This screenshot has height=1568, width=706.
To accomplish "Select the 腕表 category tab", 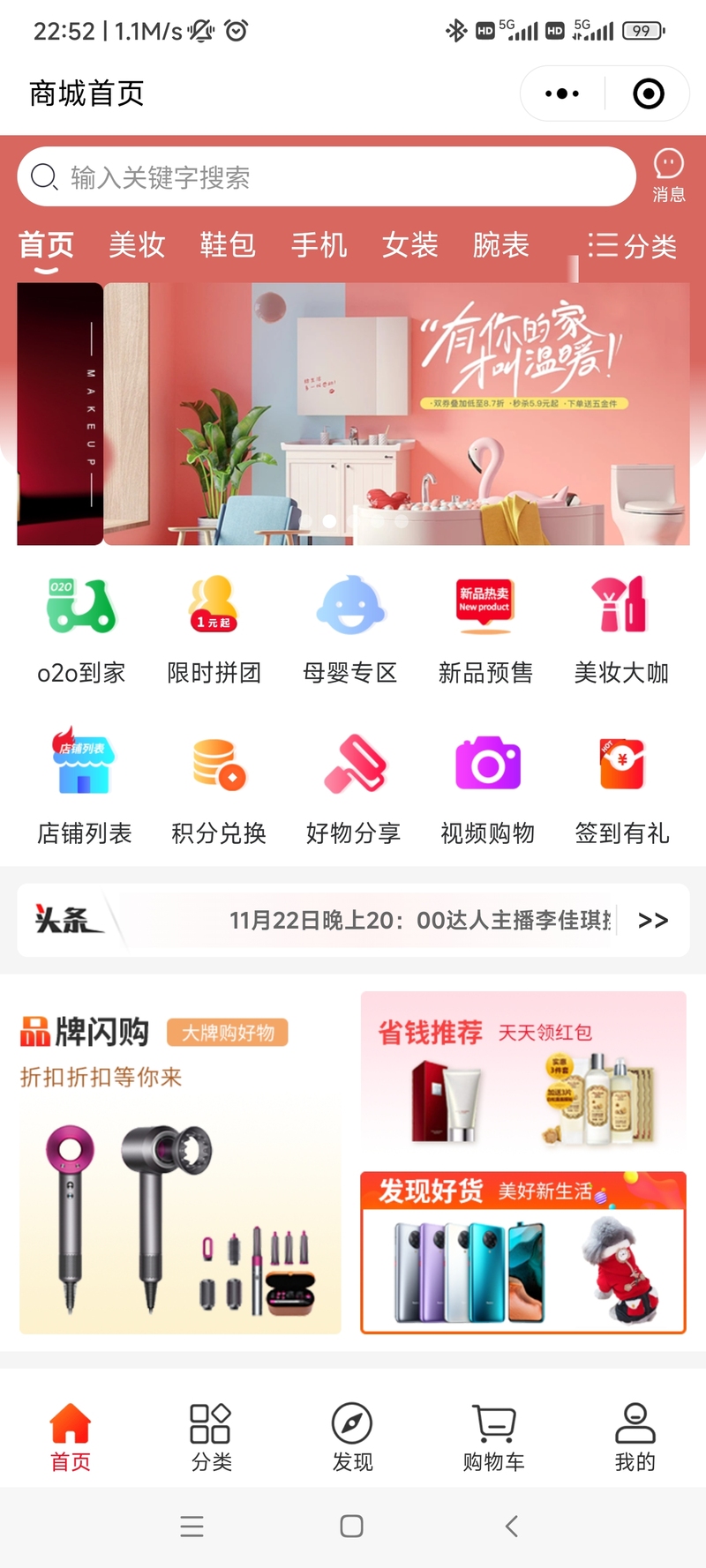I will pyautogui.click(x=500, y=245).
